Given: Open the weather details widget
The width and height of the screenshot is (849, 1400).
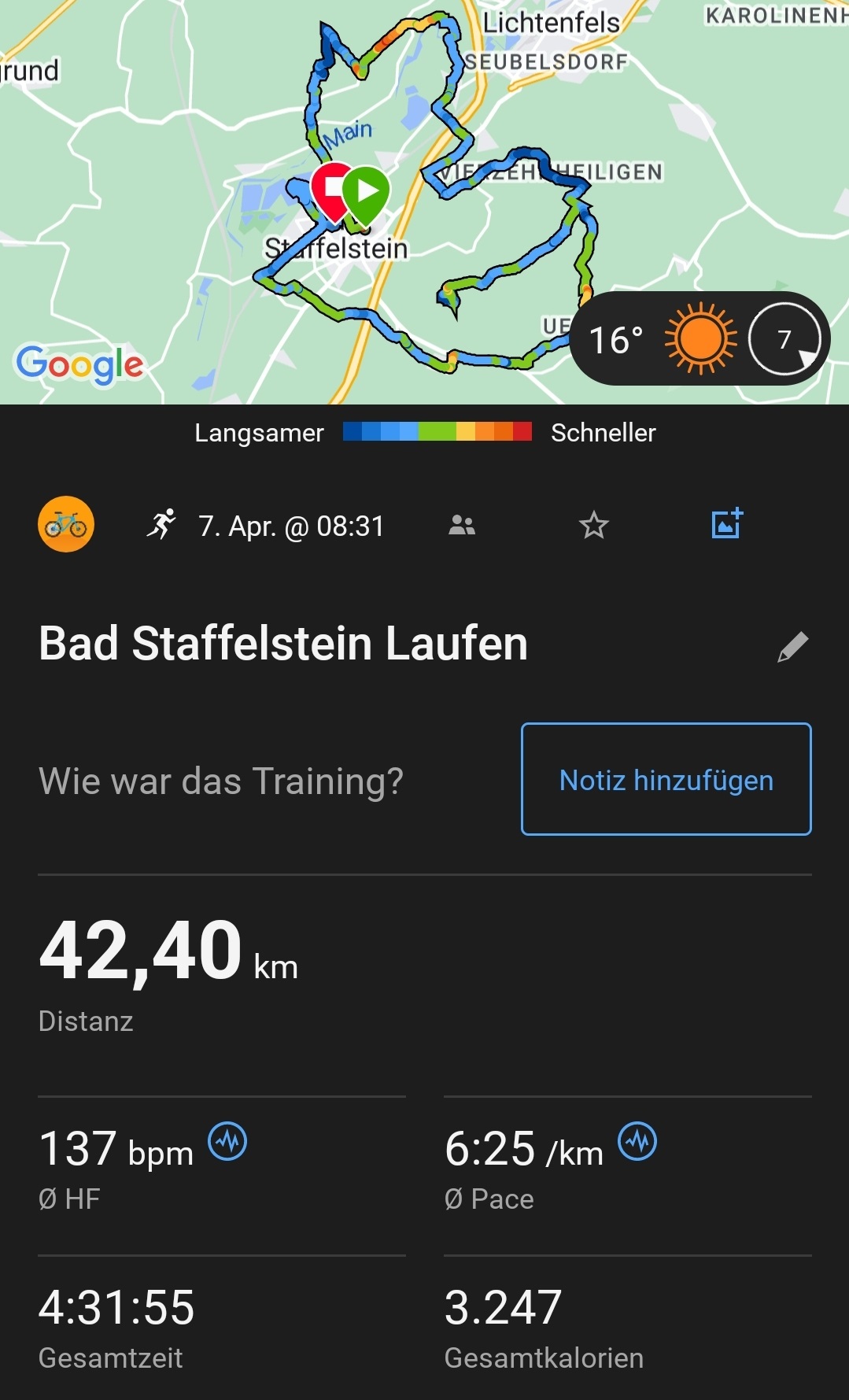Looking at the screenshot, I should click(700, 339).
